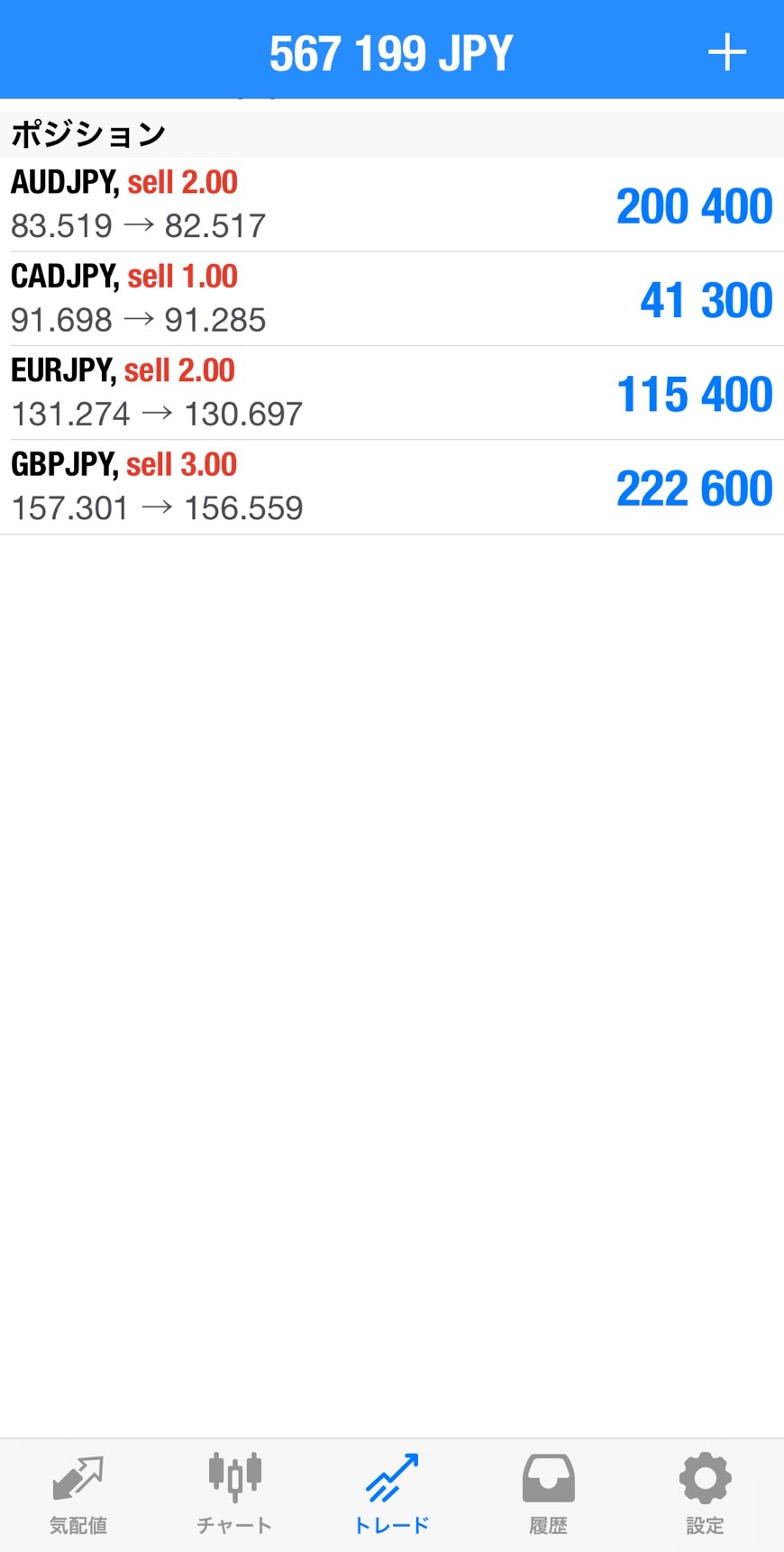Screen dimensions: 784x1552
Task: Switch to the 設定 settings tab
Action: [705, 1493]
